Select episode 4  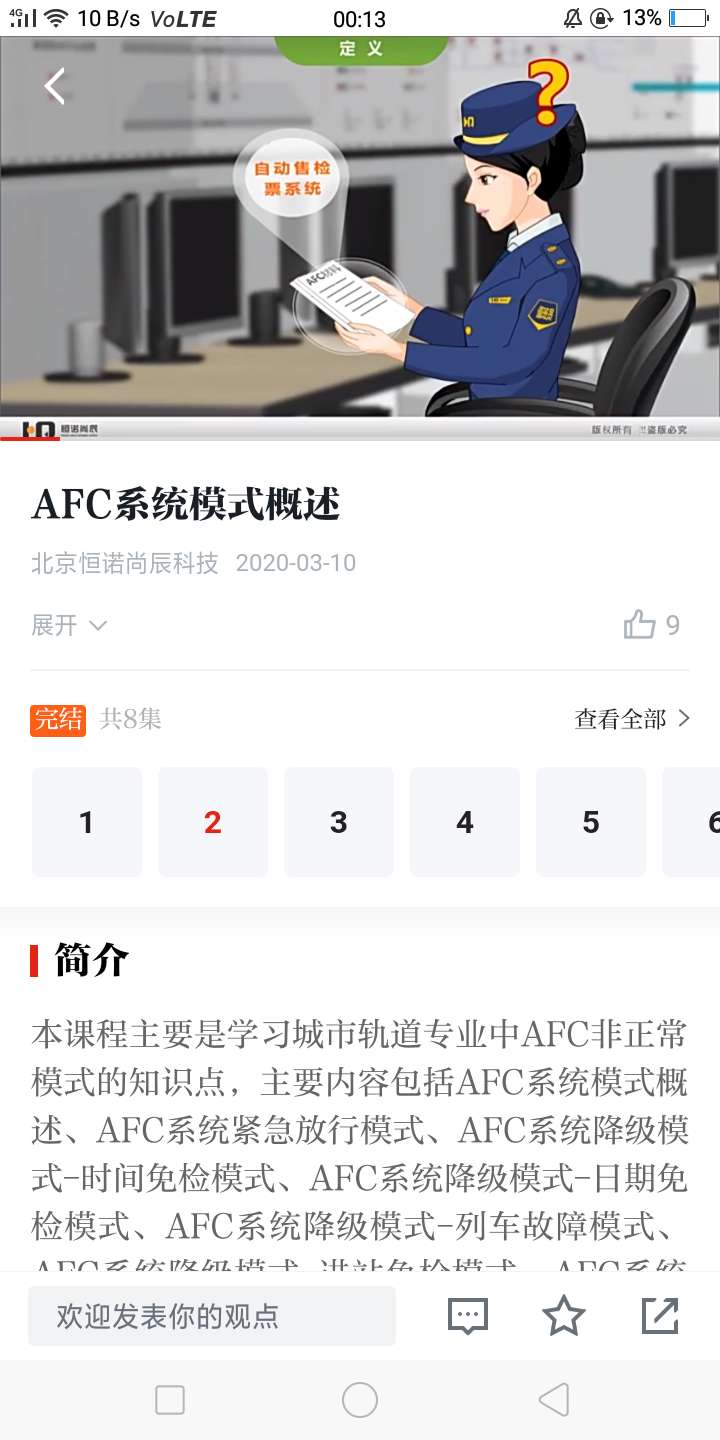point(465,822)
